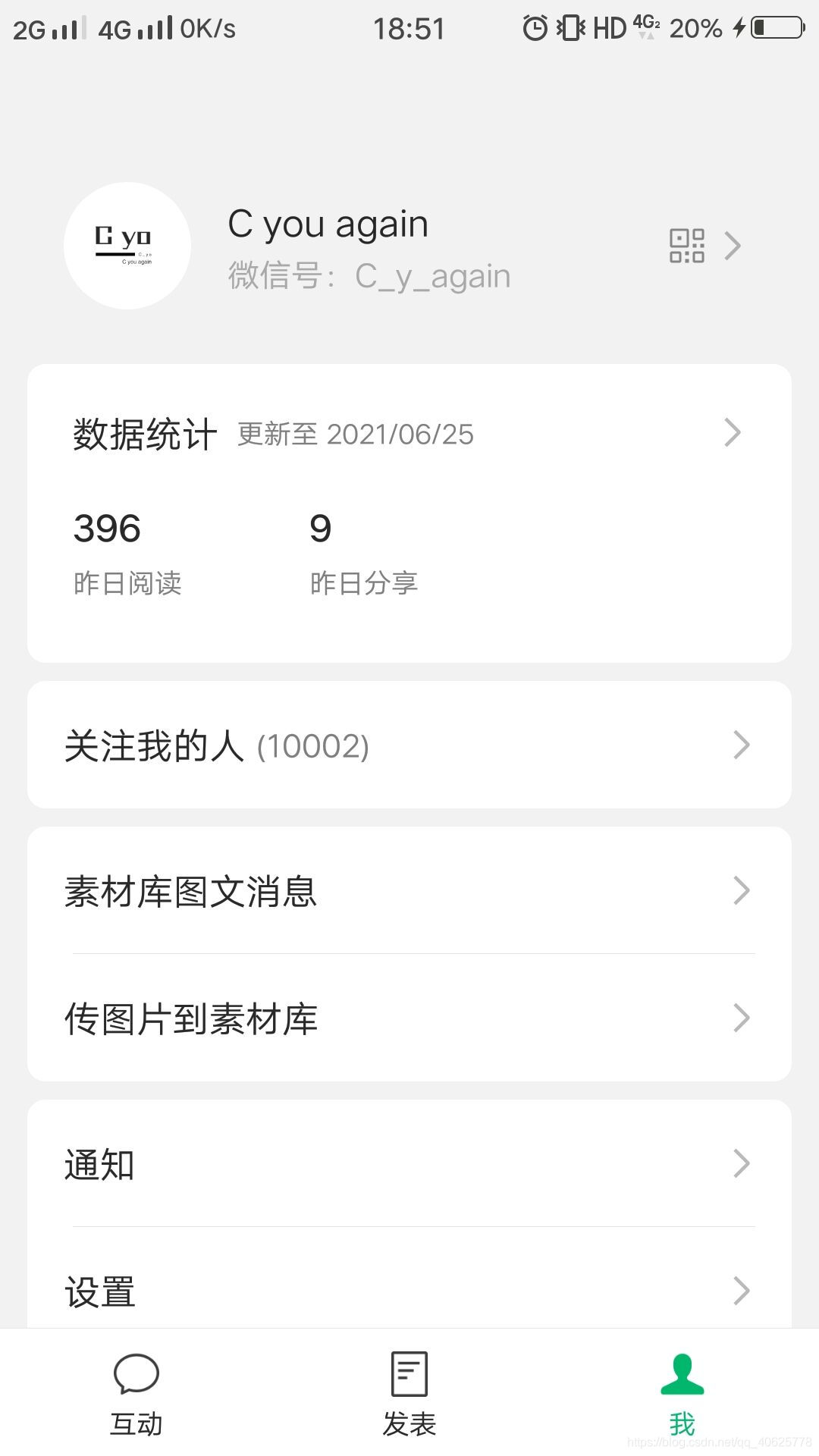819x1456 pixels.
Task: Show the account QR code
Action: (x=687, y=246)
